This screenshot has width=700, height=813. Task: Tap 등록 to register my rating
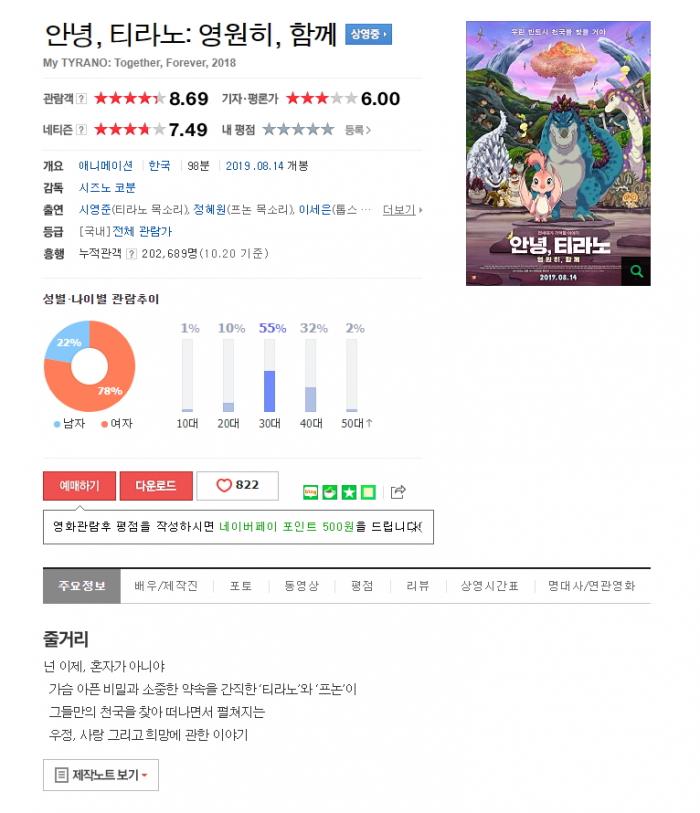pos(357,130)
